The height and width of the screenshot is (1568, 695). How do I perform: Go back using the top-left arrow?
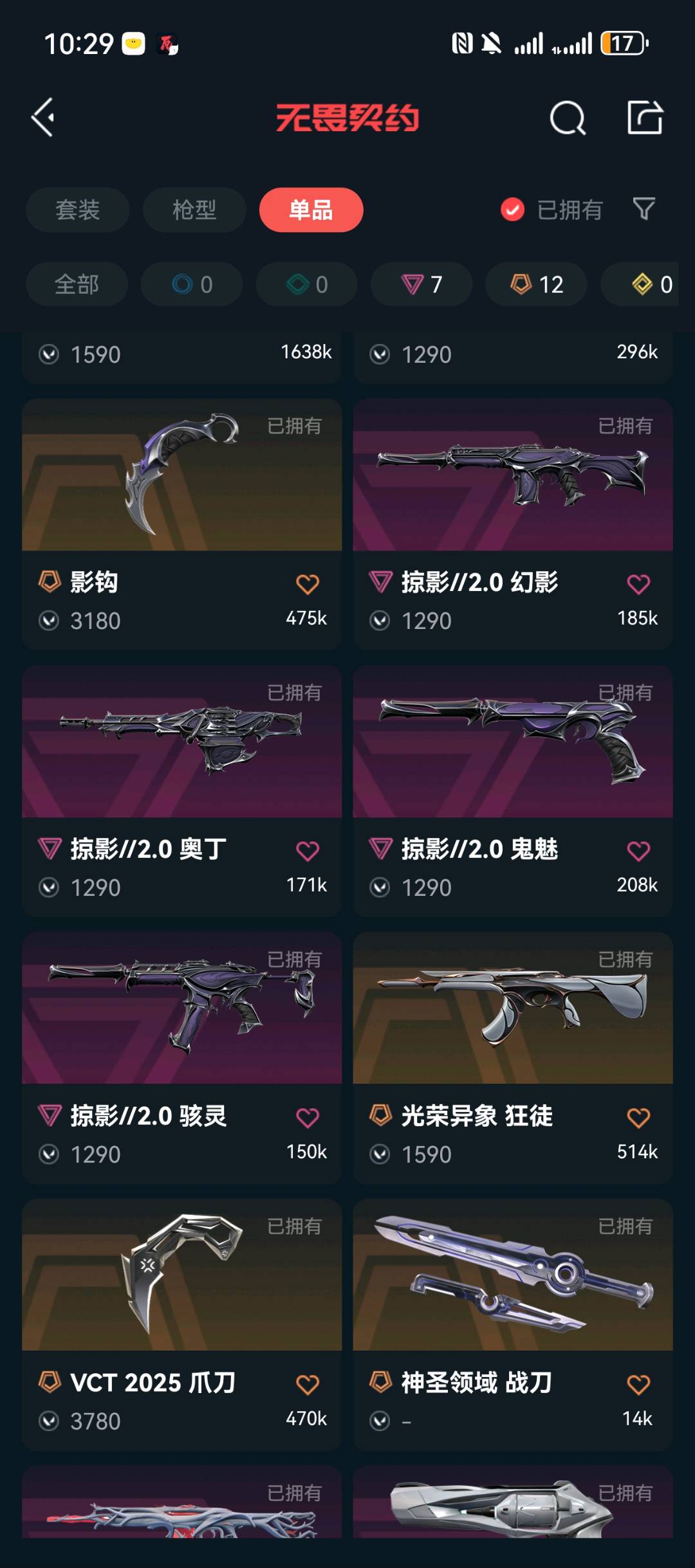43,118
